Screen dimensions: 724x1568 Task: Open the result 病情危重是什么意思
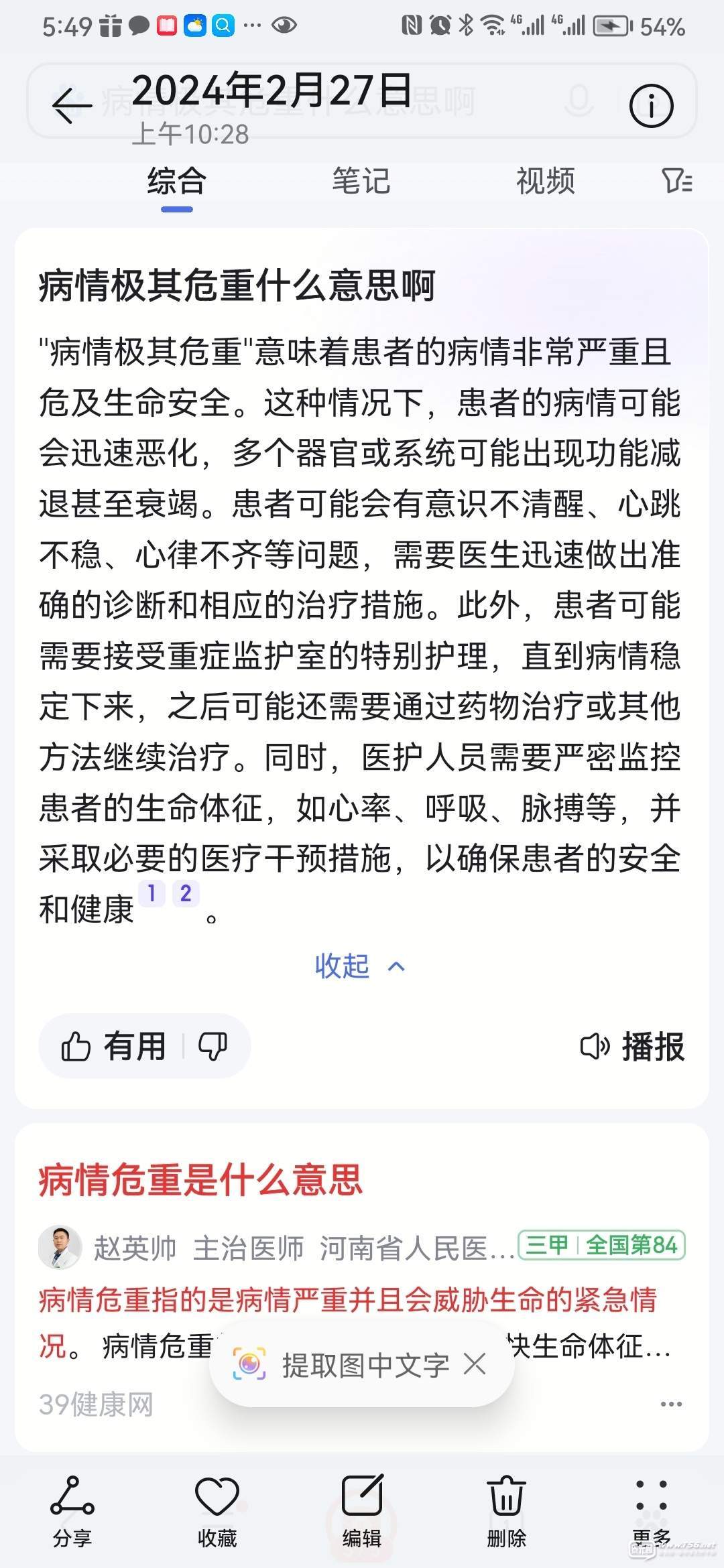200,1180
